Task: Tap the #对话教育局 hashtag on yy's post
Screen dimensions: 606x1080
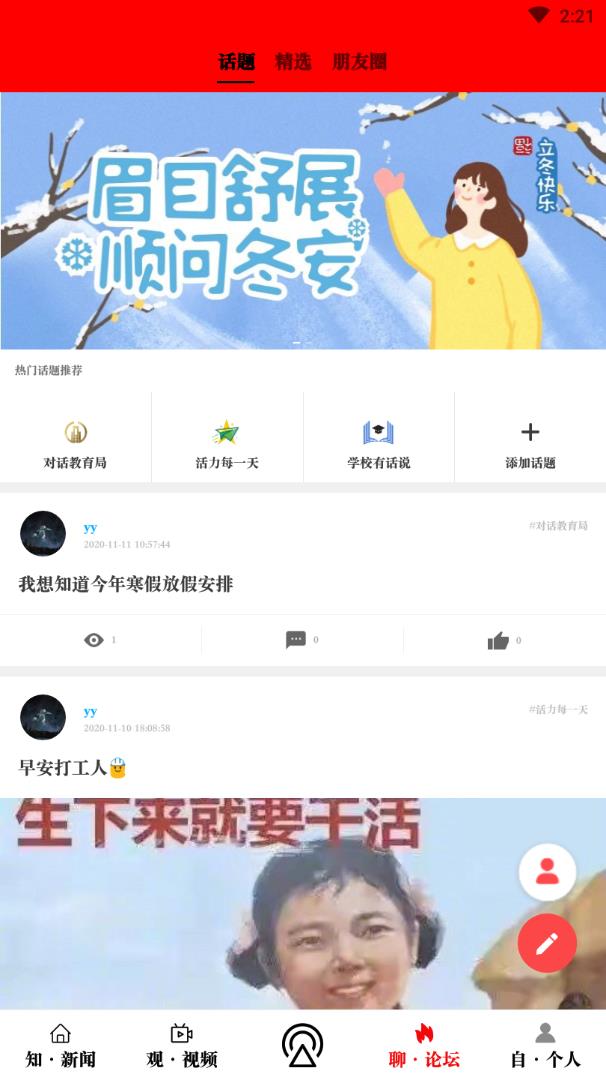Action: (558, 526)
